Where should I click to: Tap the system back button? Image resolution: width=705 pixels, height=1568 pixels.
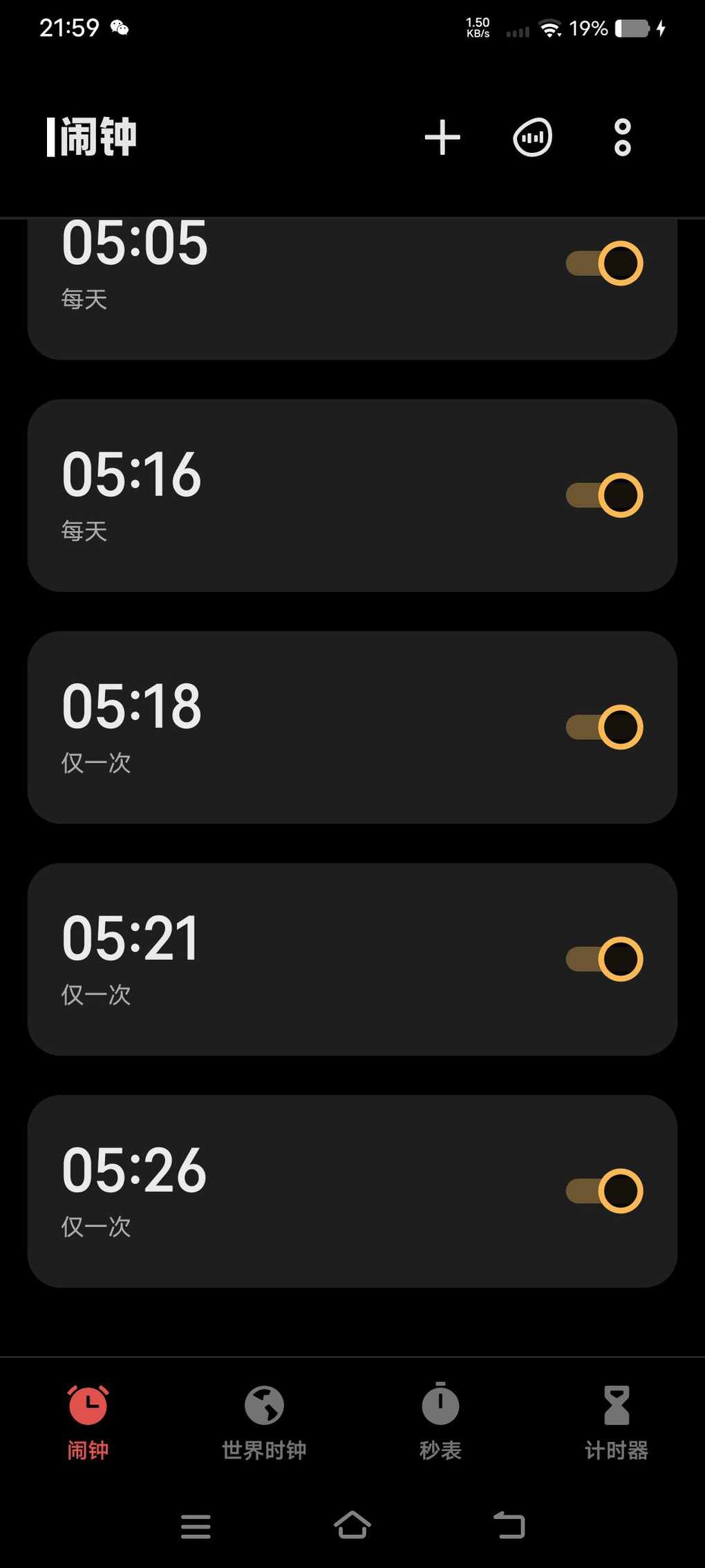(x=509, y=1524)
